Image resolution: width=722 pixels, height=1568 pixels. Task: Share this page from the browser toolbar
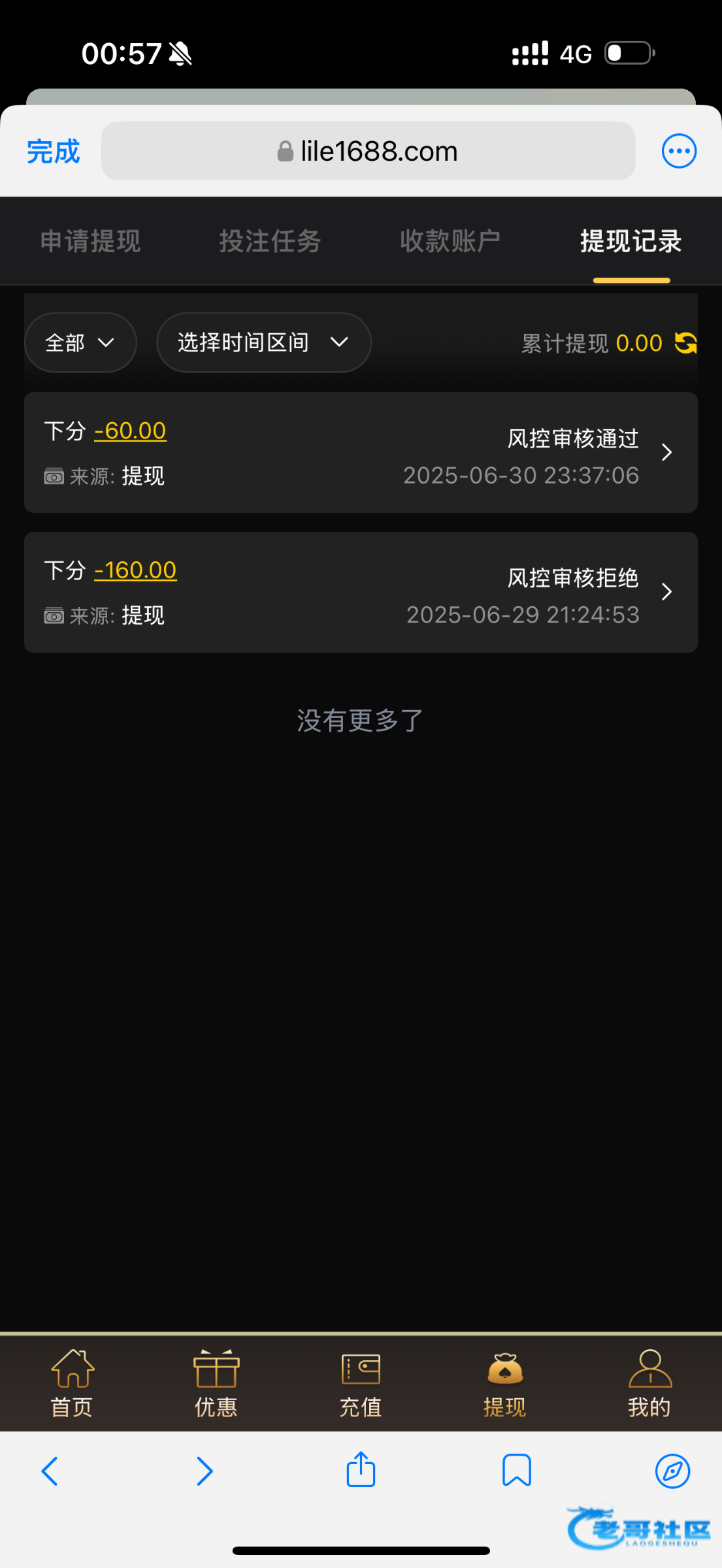pos(361,1470)
